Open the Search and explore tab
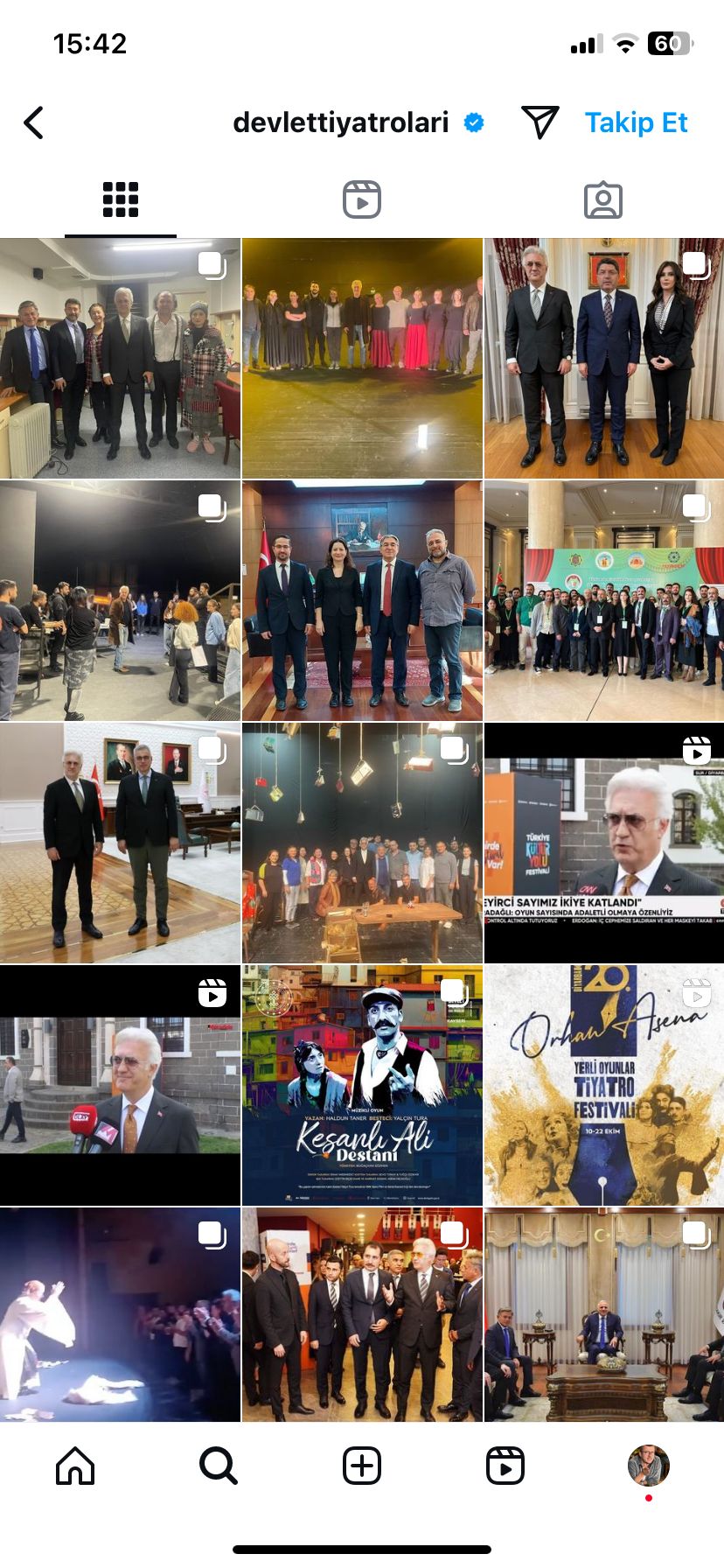 (x=218, y=1466)
